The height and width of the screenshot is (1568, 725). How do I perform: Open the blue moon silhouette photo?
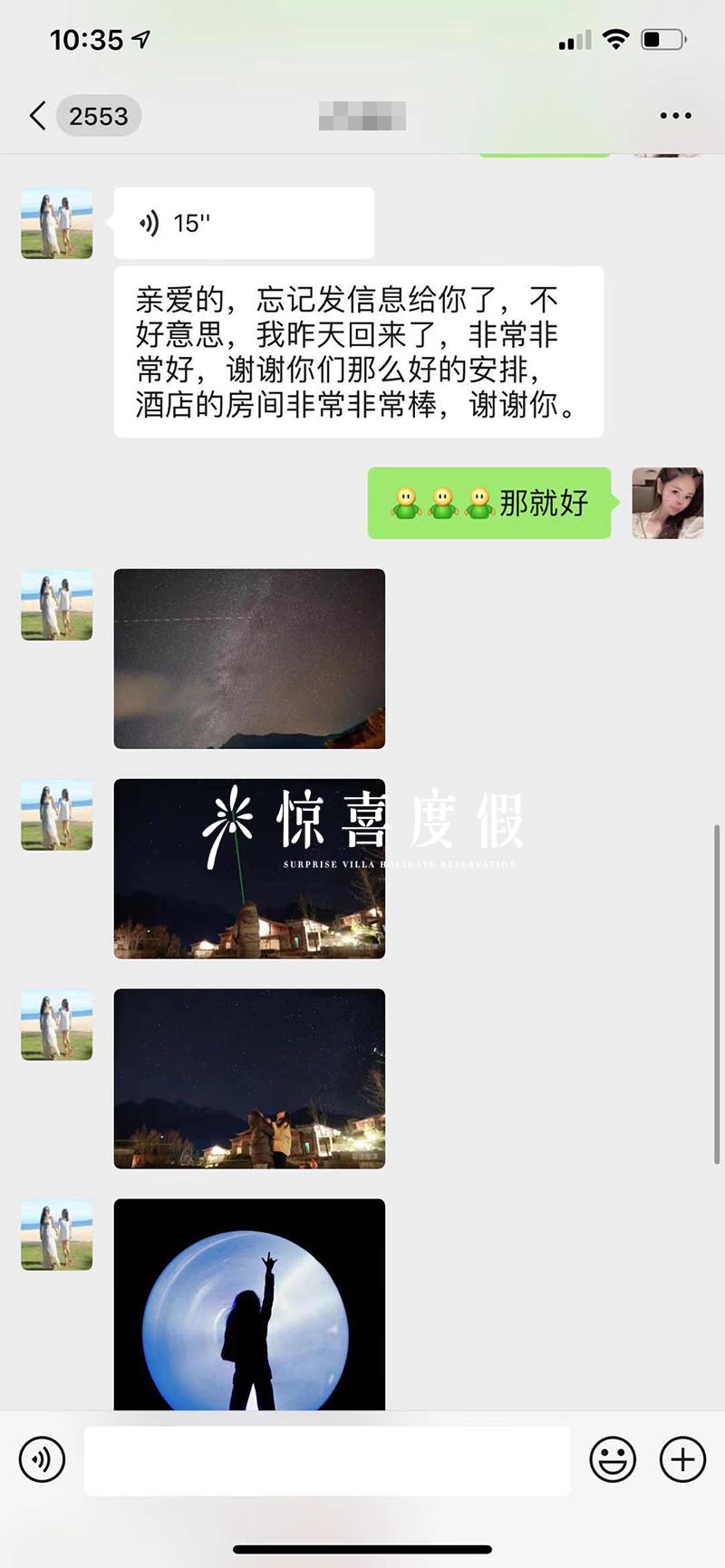click(249, 1304)
